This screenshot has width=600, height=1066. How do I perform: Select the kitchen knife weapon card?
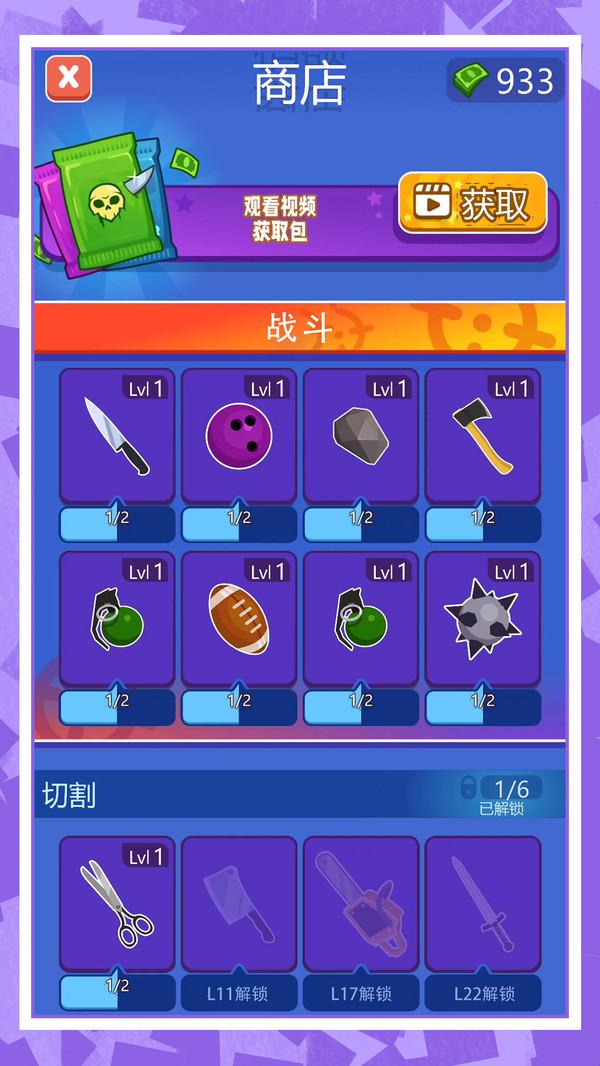(117, 436)
